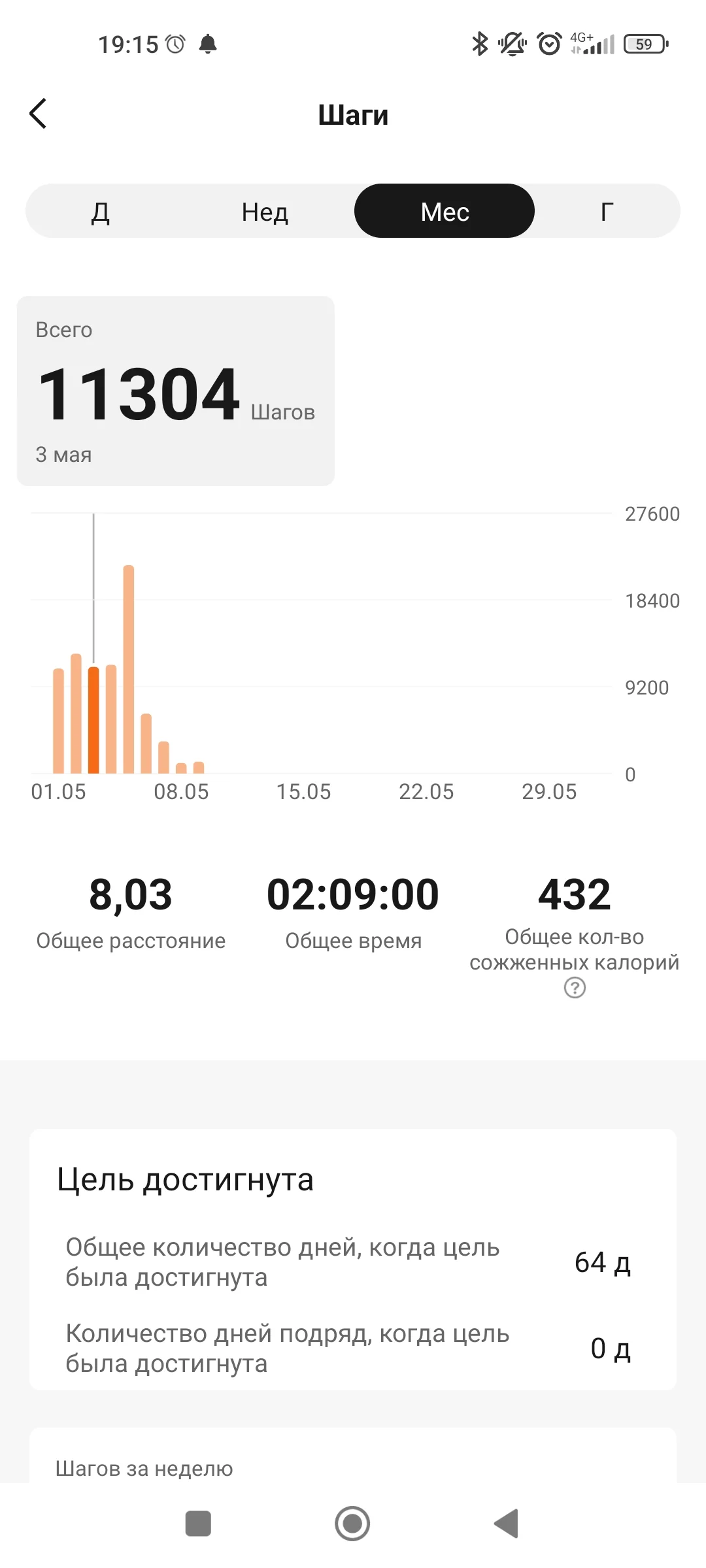Open recent apps with the square button

click(198, 1524)
